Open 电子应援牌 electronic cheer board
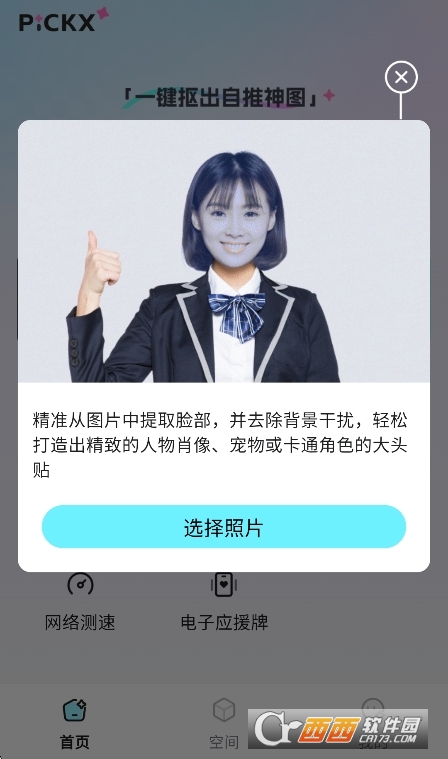The height and width of the screenshot is (759, 448). click(224, 602)
